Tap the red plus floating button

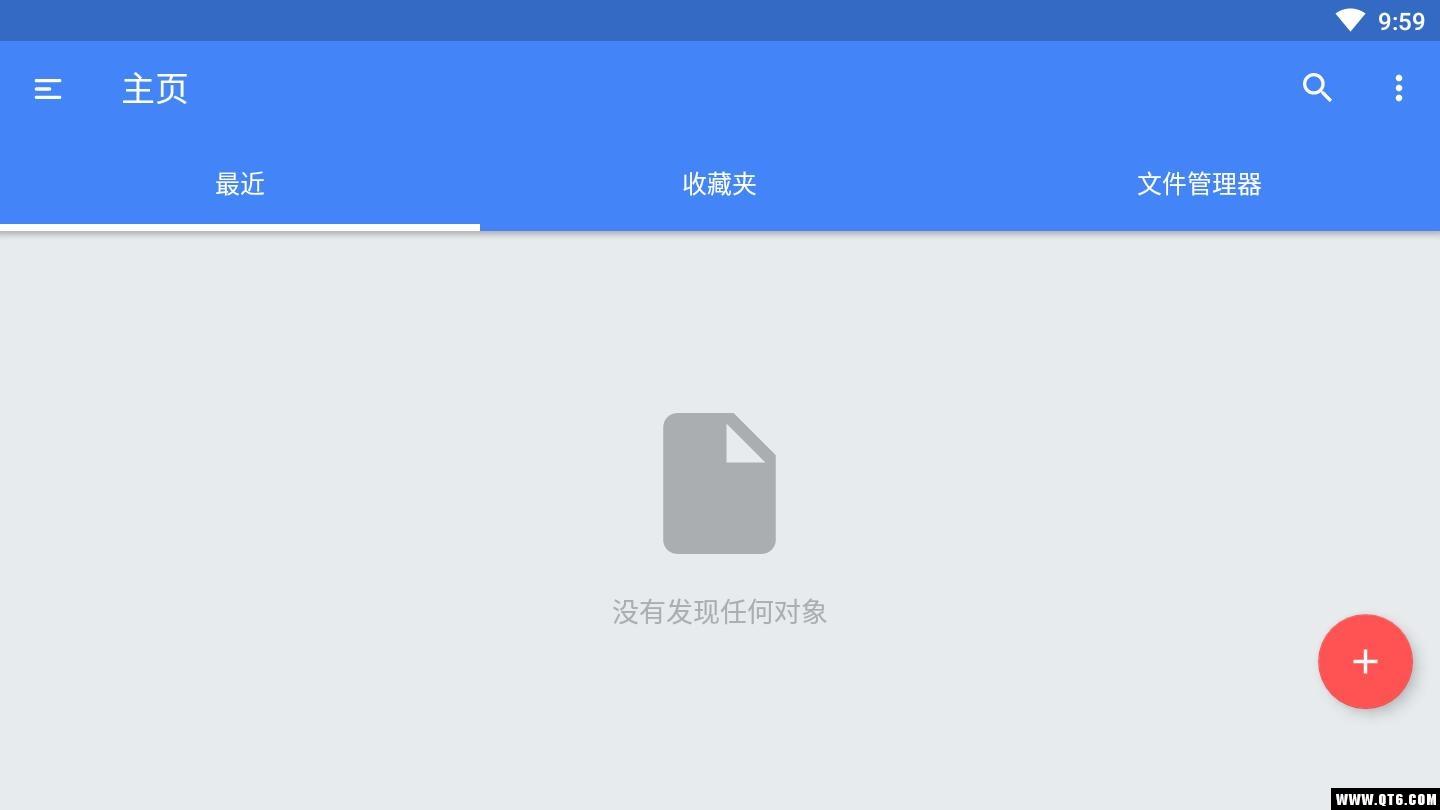[x=1365, y=662]
